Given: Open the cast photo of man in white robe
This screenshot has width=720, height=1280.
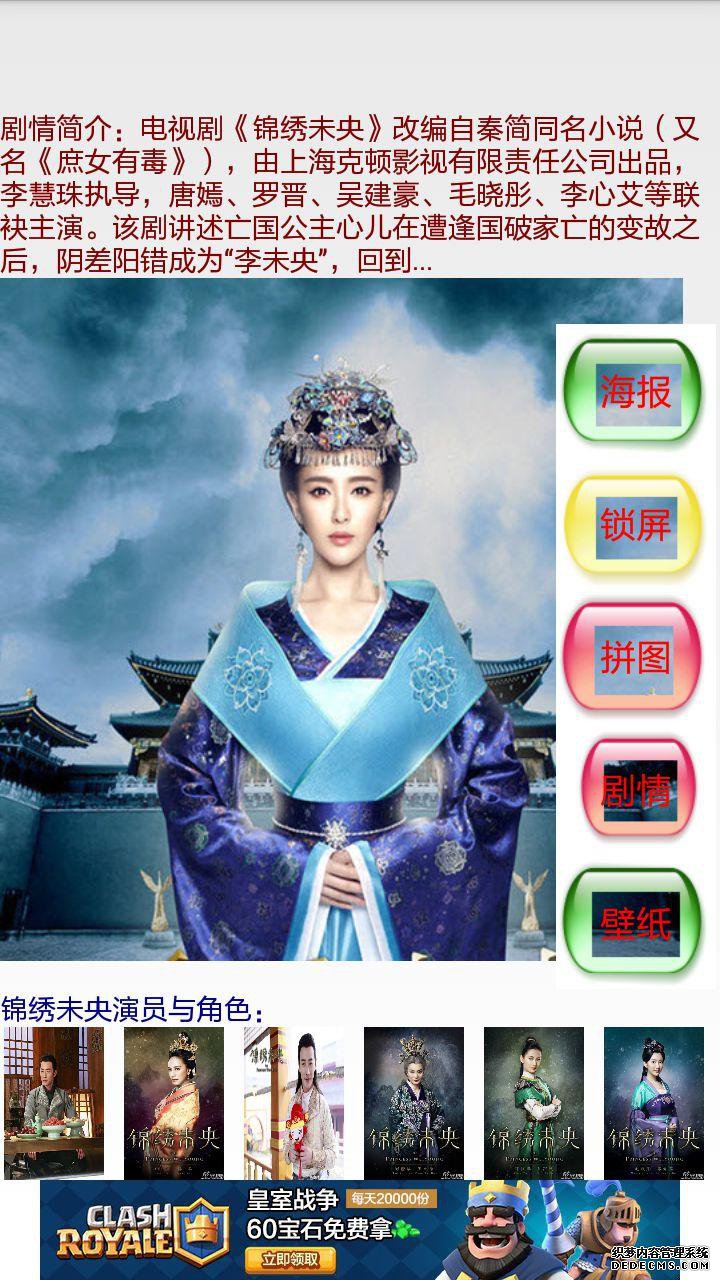Looking at the screenshot, I should tap(294, 1102).
